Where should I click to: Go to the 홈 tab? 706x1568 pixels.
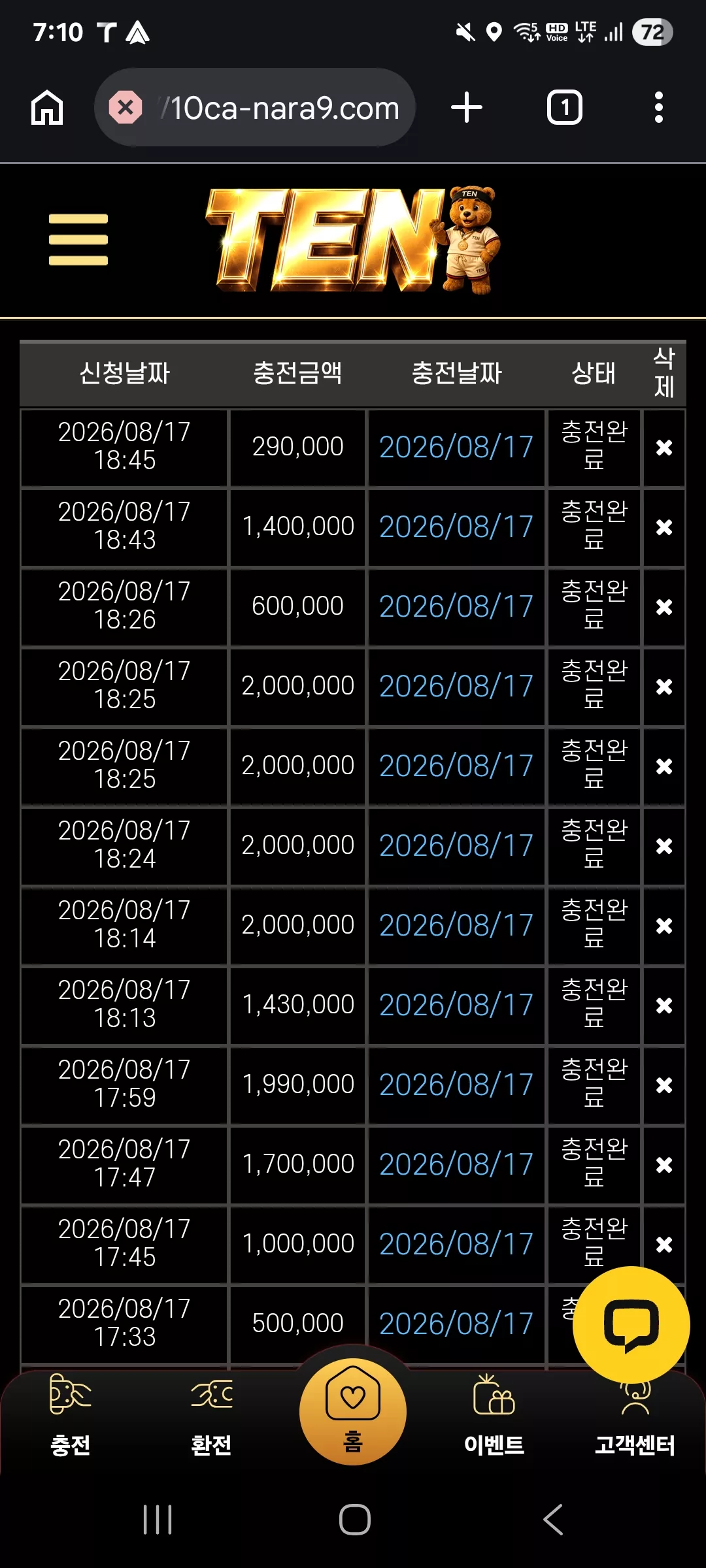pyautogui.click(x=353, y=1410)
